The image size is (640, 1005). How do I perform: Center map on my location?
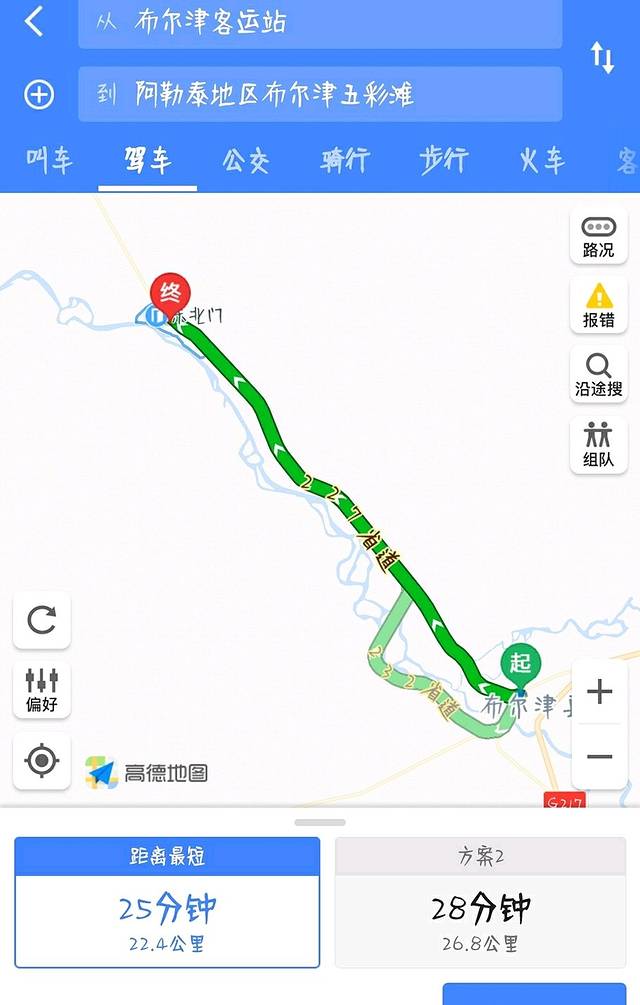(42, 761)
